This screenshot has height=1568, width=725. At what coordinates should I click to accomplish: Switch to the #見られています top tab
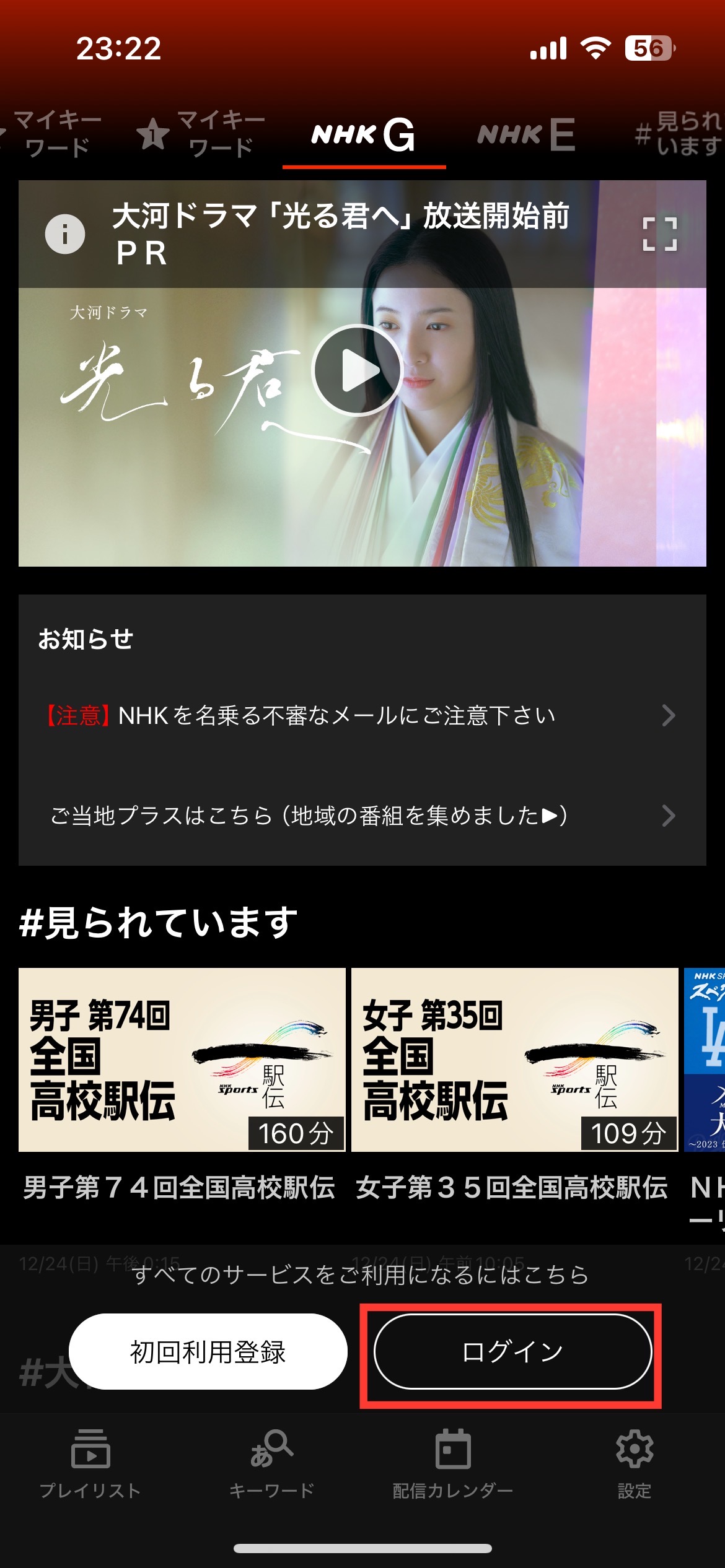point(680,133)
